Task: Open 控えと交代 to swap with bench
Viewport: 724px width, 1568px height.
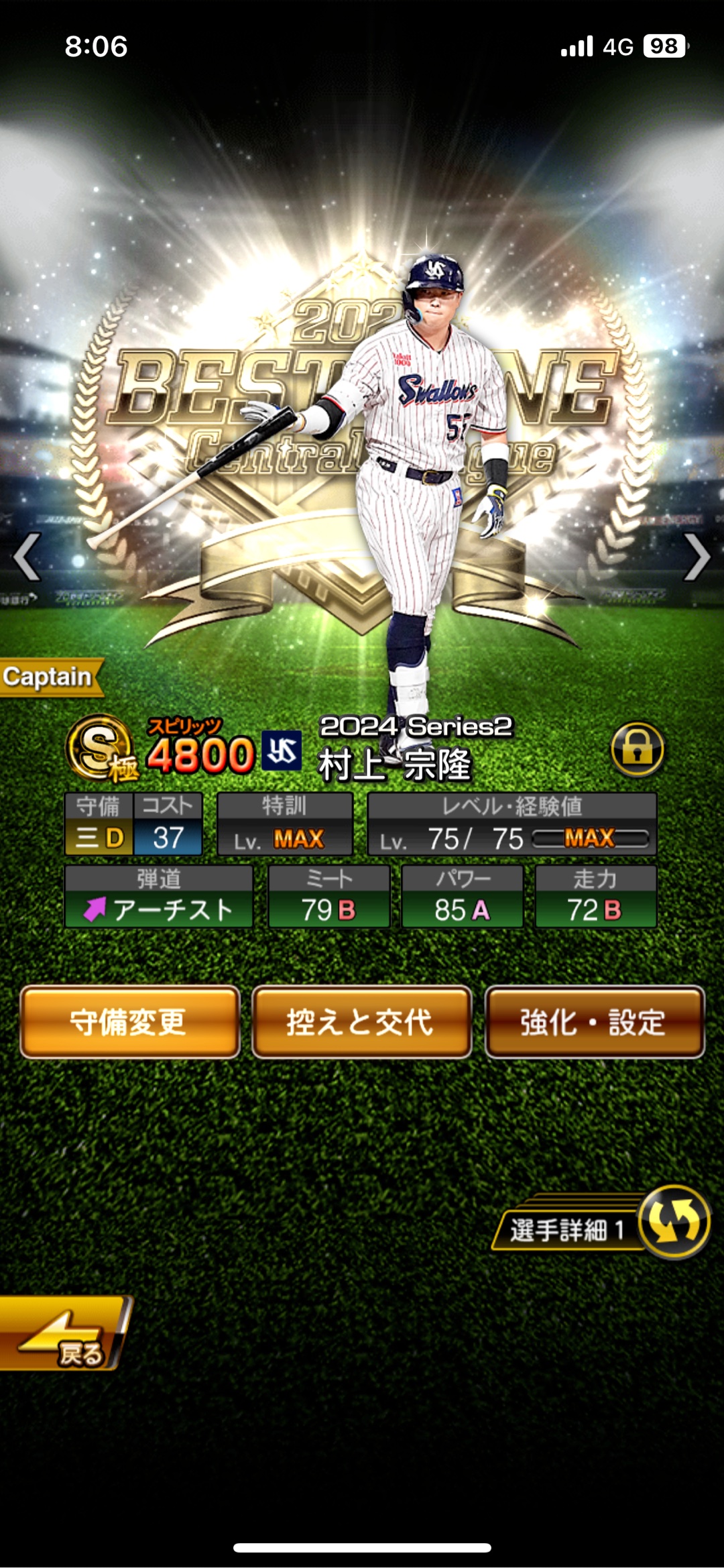Action: pos(361,1021)
